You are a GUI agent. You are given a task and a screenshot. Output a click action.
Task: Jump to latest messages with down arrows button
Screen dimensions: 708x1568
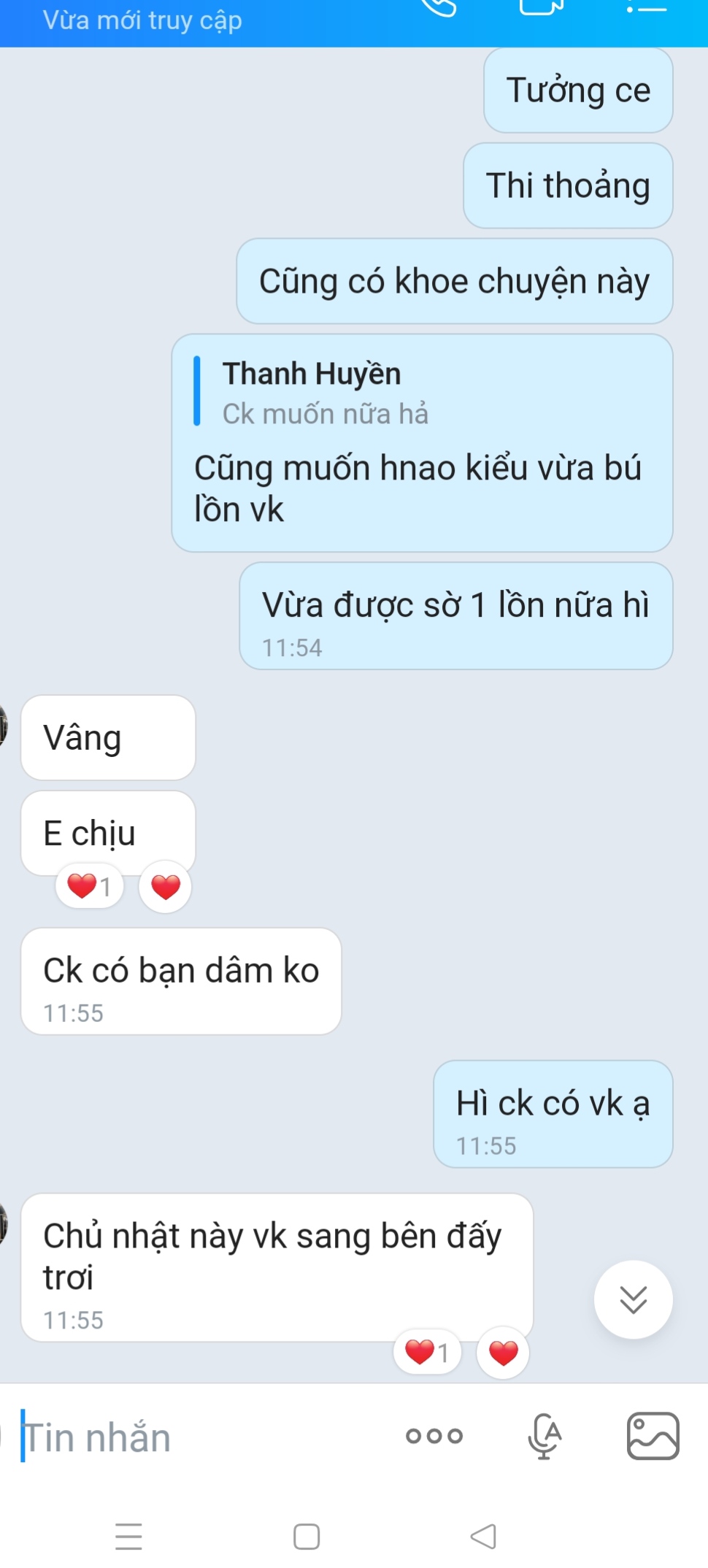coord(633,1299)
